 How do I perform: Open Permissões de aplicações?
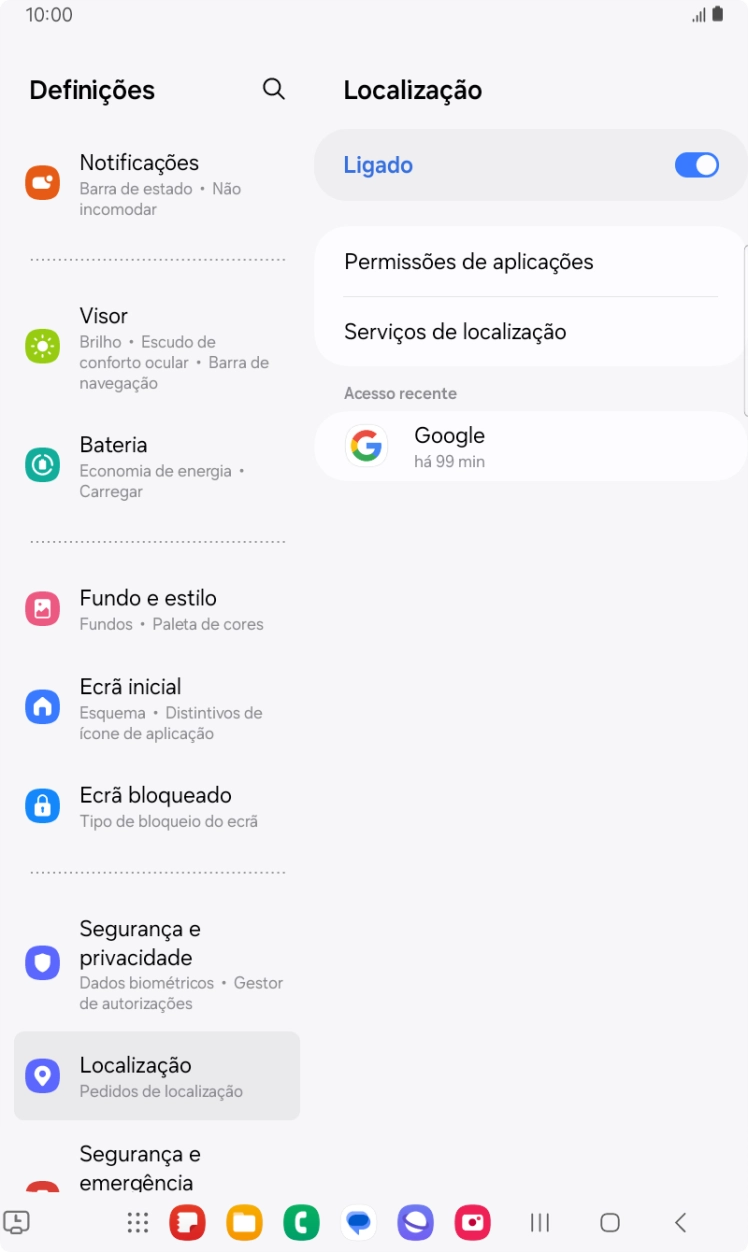(469, 261)
